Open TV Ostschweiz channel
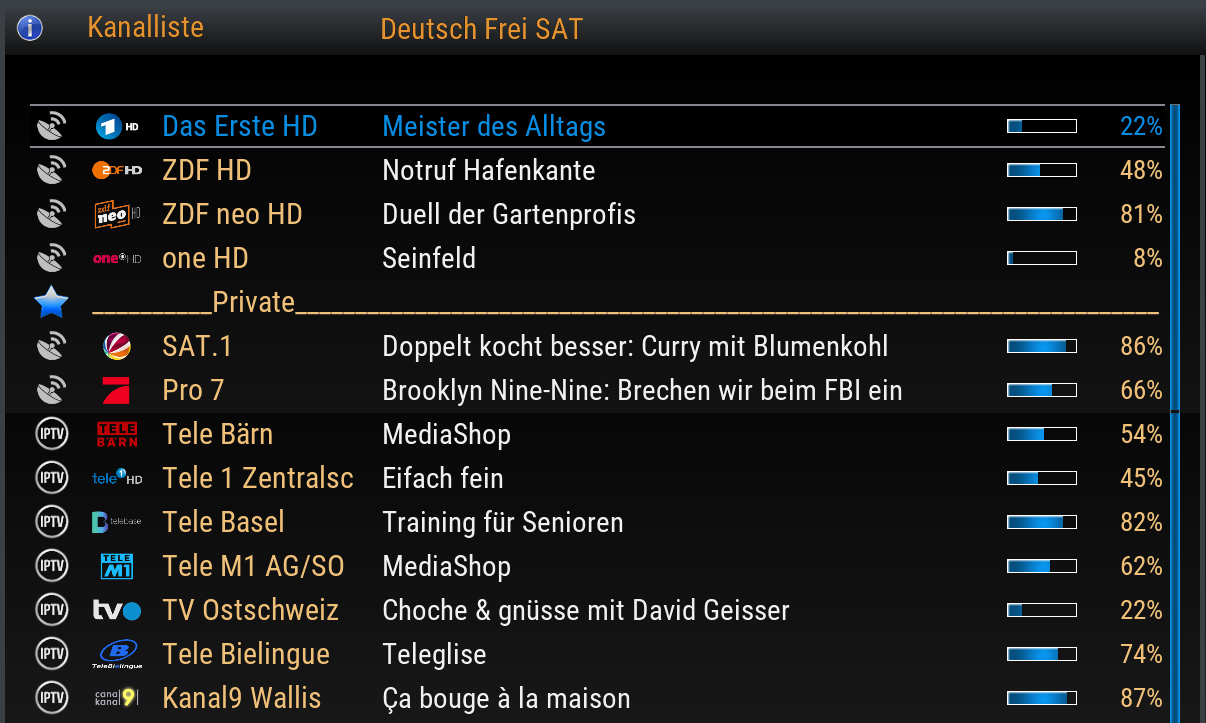 tap(250, 611)
